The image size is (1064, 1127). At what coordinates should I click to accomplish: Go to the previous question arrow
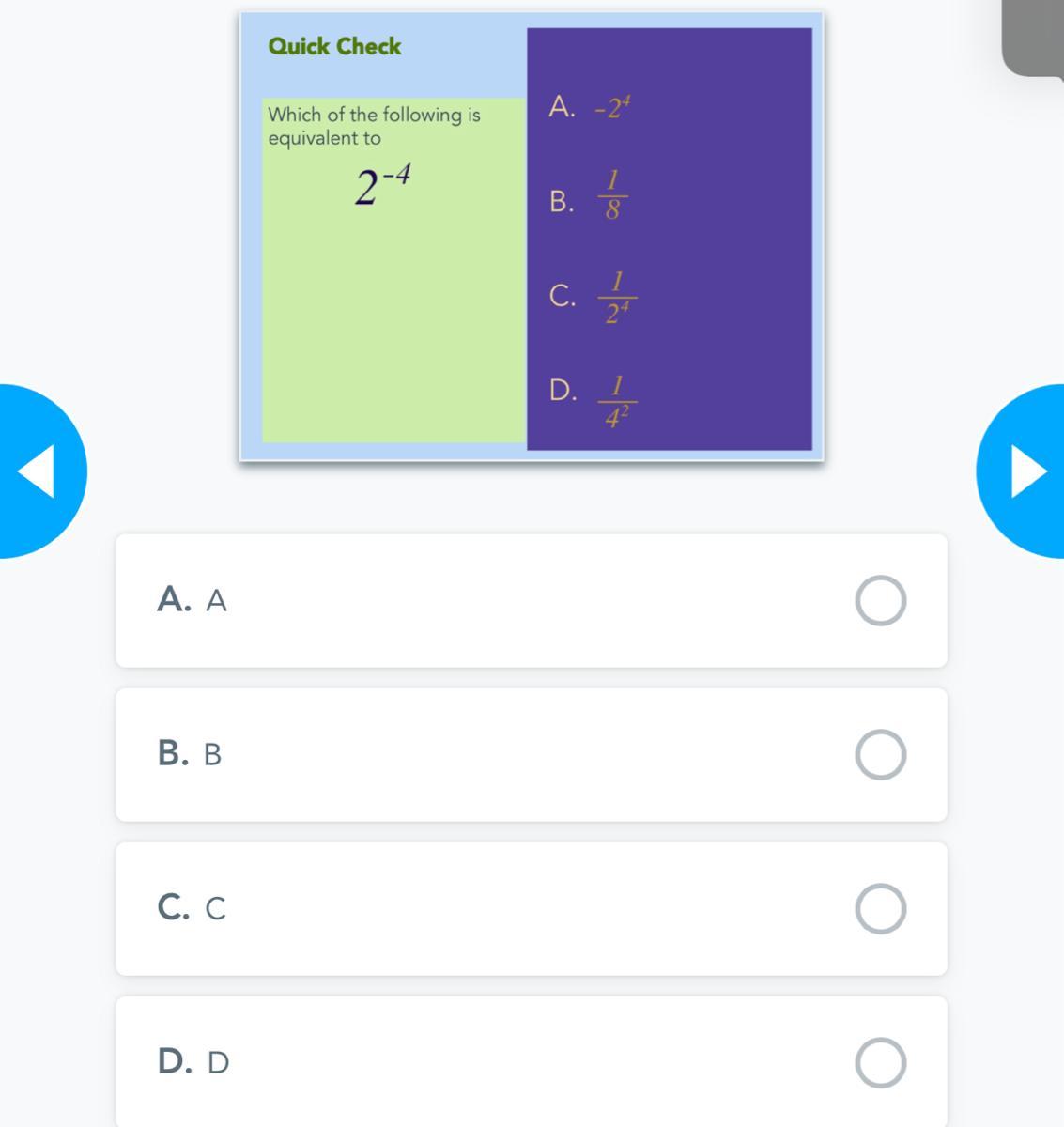tap(42, 471)
